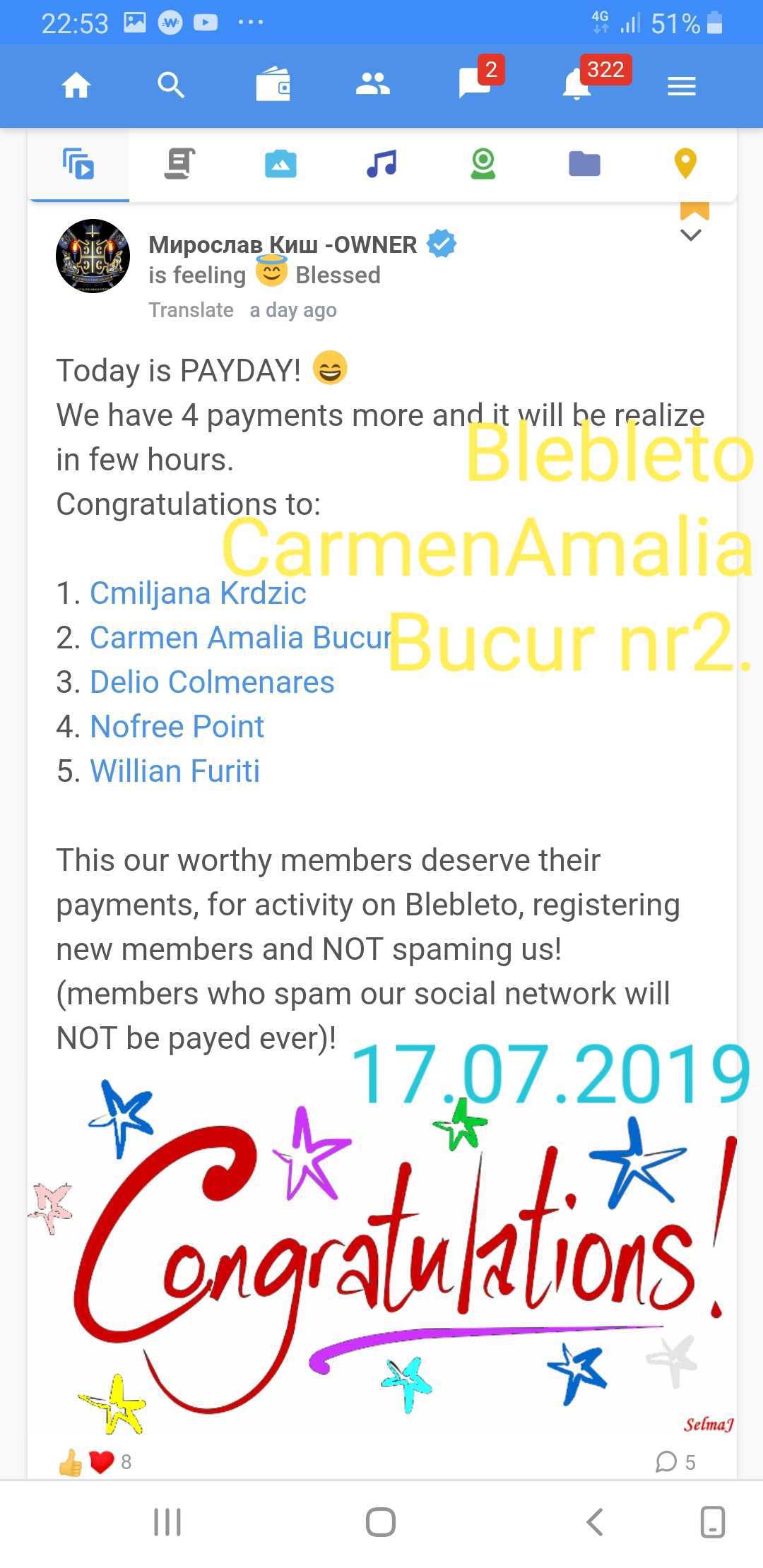Translate this post
Screen dimensions: 763x1568
click(191, 310)
